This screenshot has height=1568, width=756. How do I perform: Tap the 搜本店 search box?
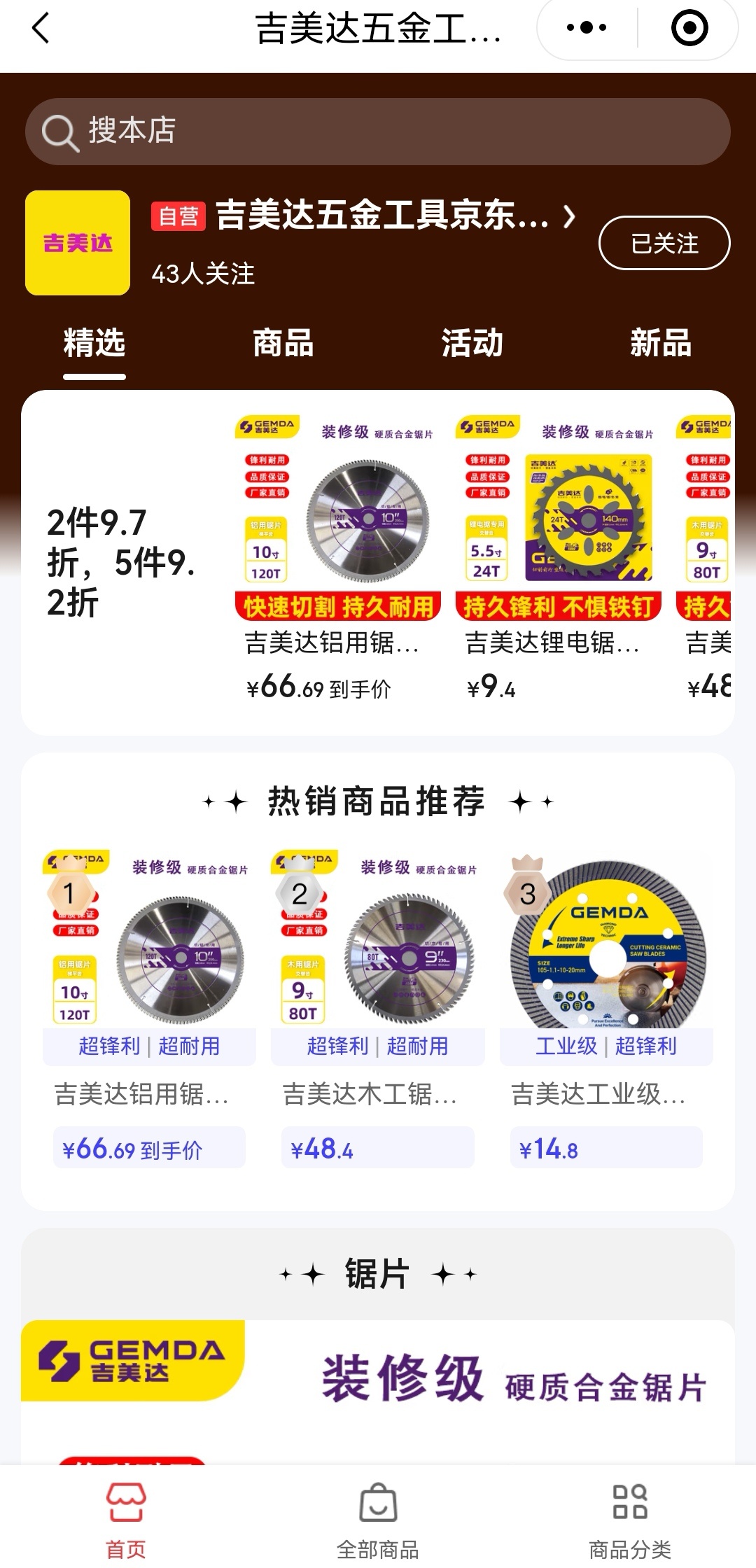[x=378, y=132]
